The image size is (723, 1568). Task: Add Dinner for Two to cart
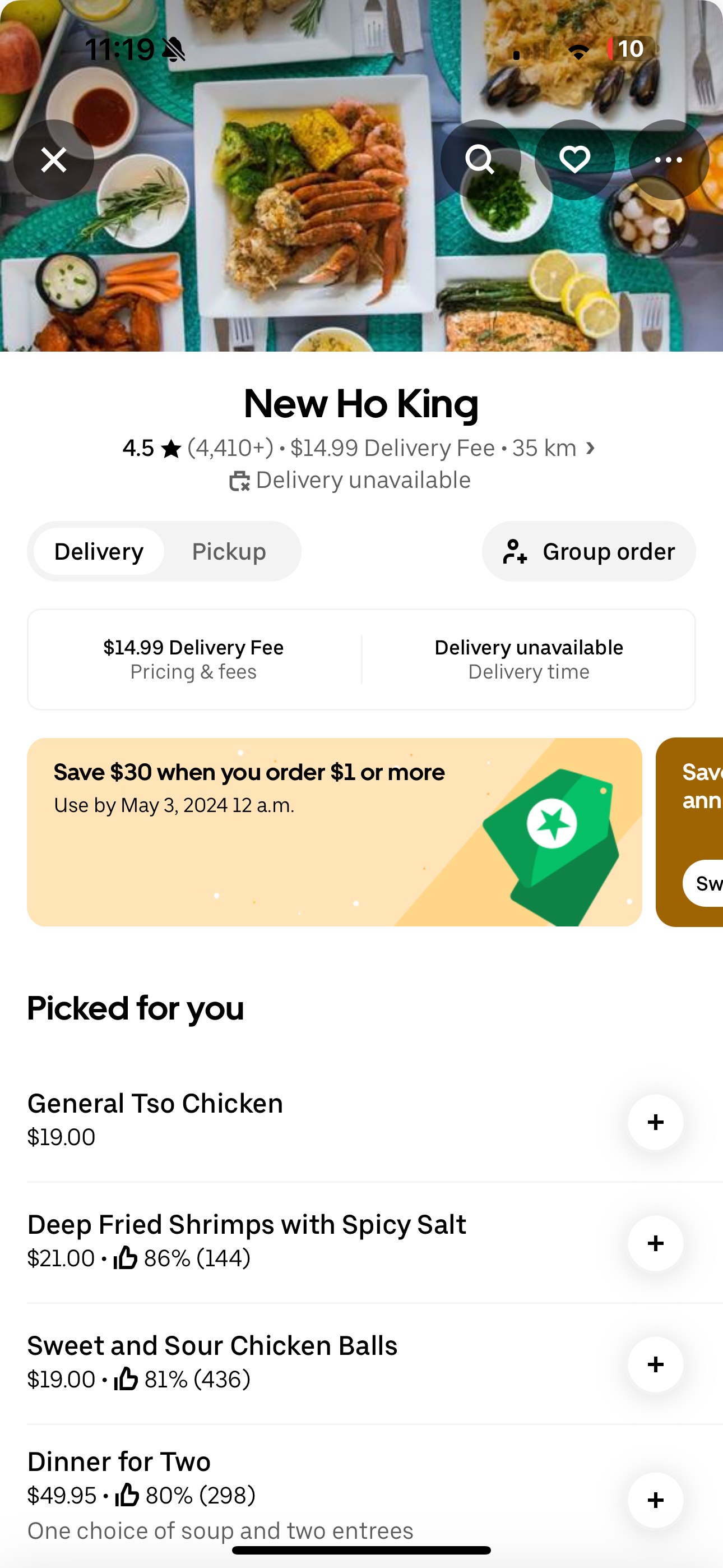[x=655, y=1500]
